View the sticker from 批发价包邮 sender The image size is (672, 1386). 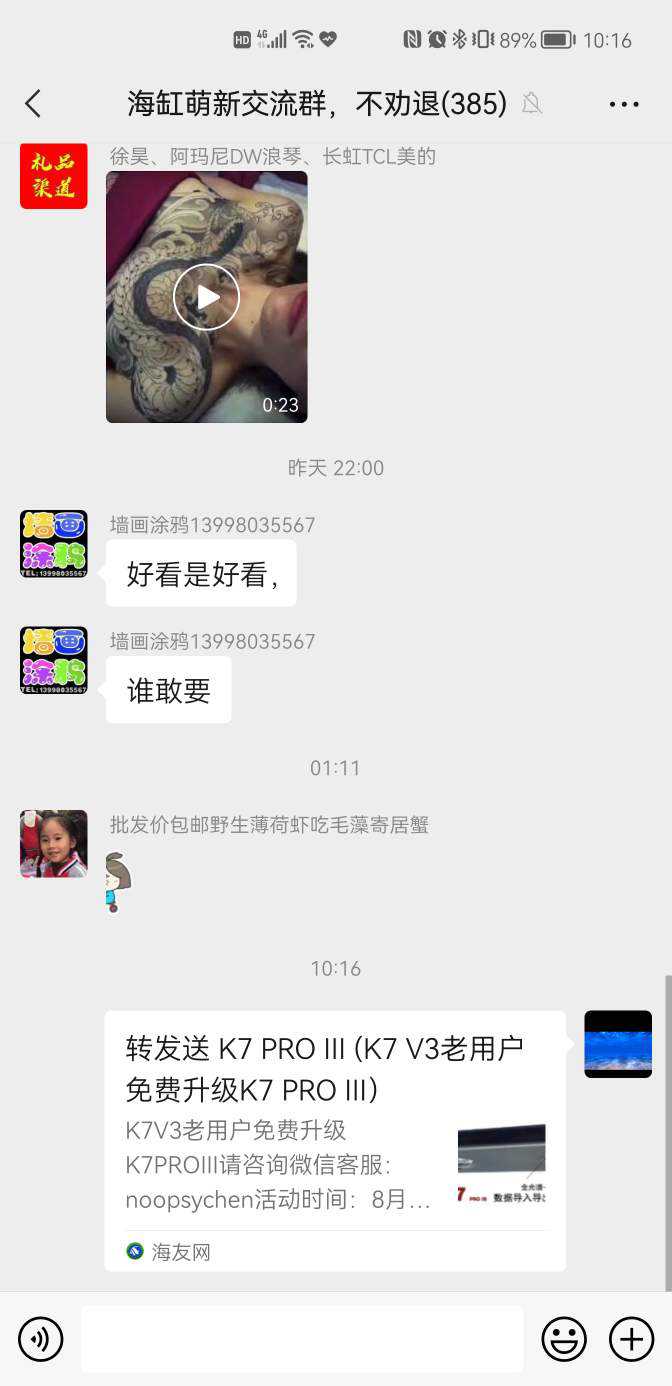(x=118, y=882)
